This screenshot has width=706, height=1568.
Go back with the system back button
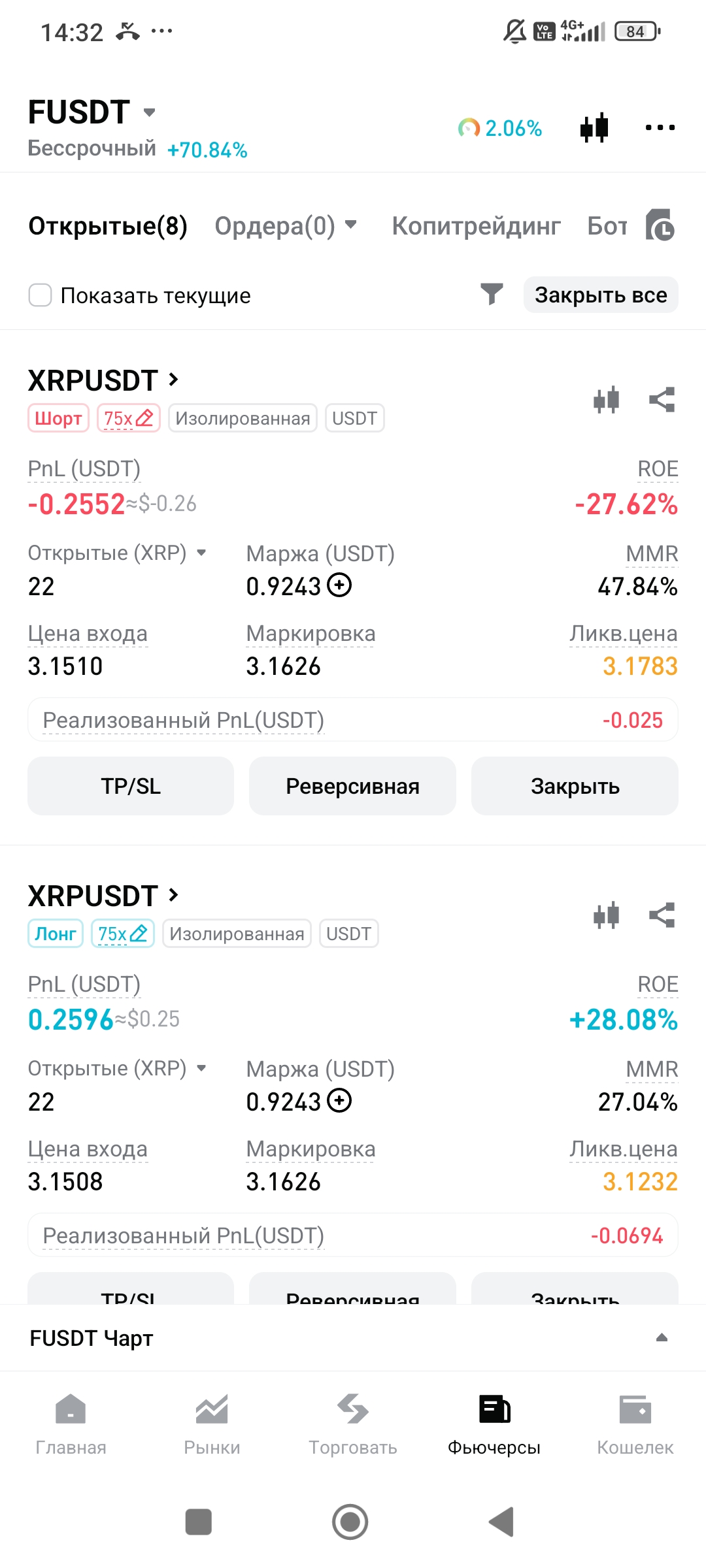501,1522
